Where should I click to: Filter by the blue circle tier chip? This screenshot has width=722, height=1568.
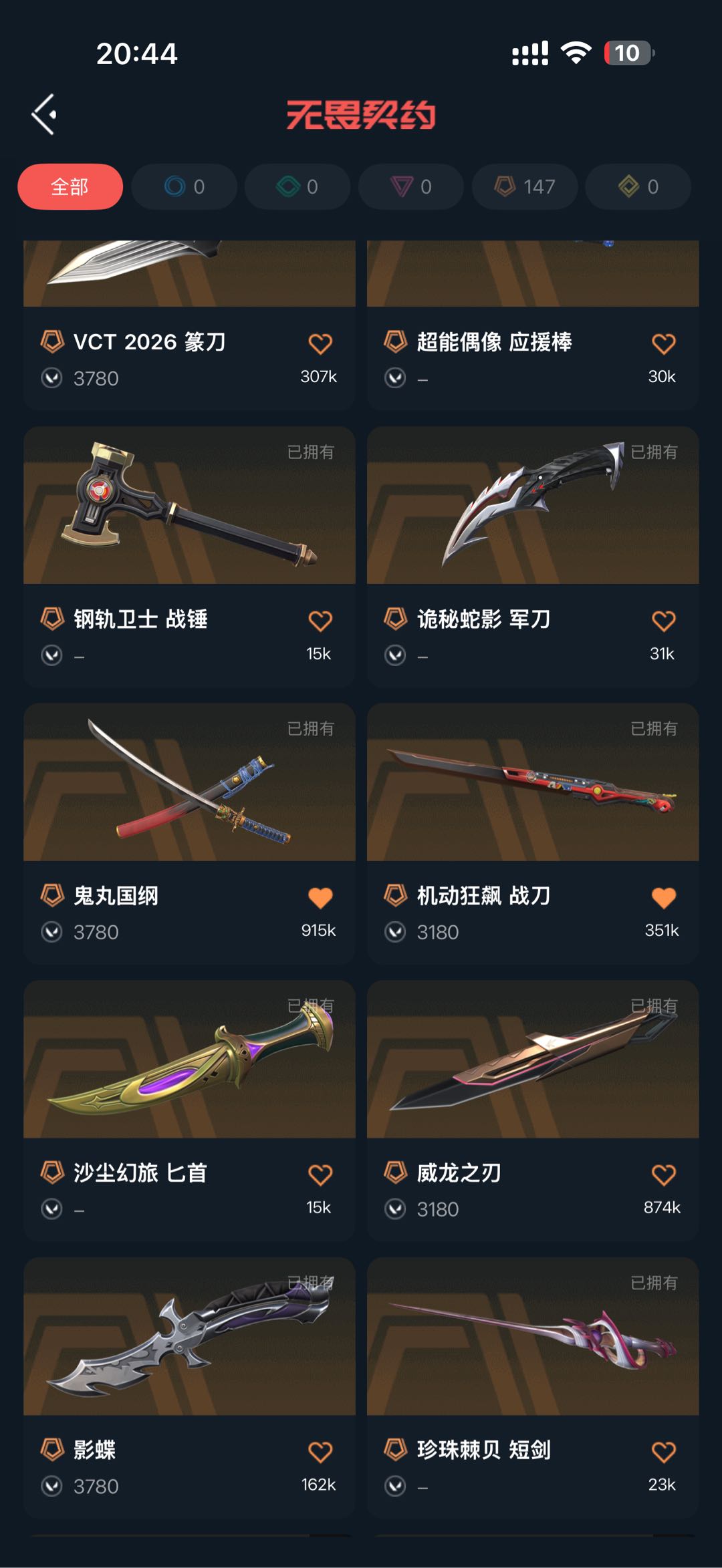point(184,186)
